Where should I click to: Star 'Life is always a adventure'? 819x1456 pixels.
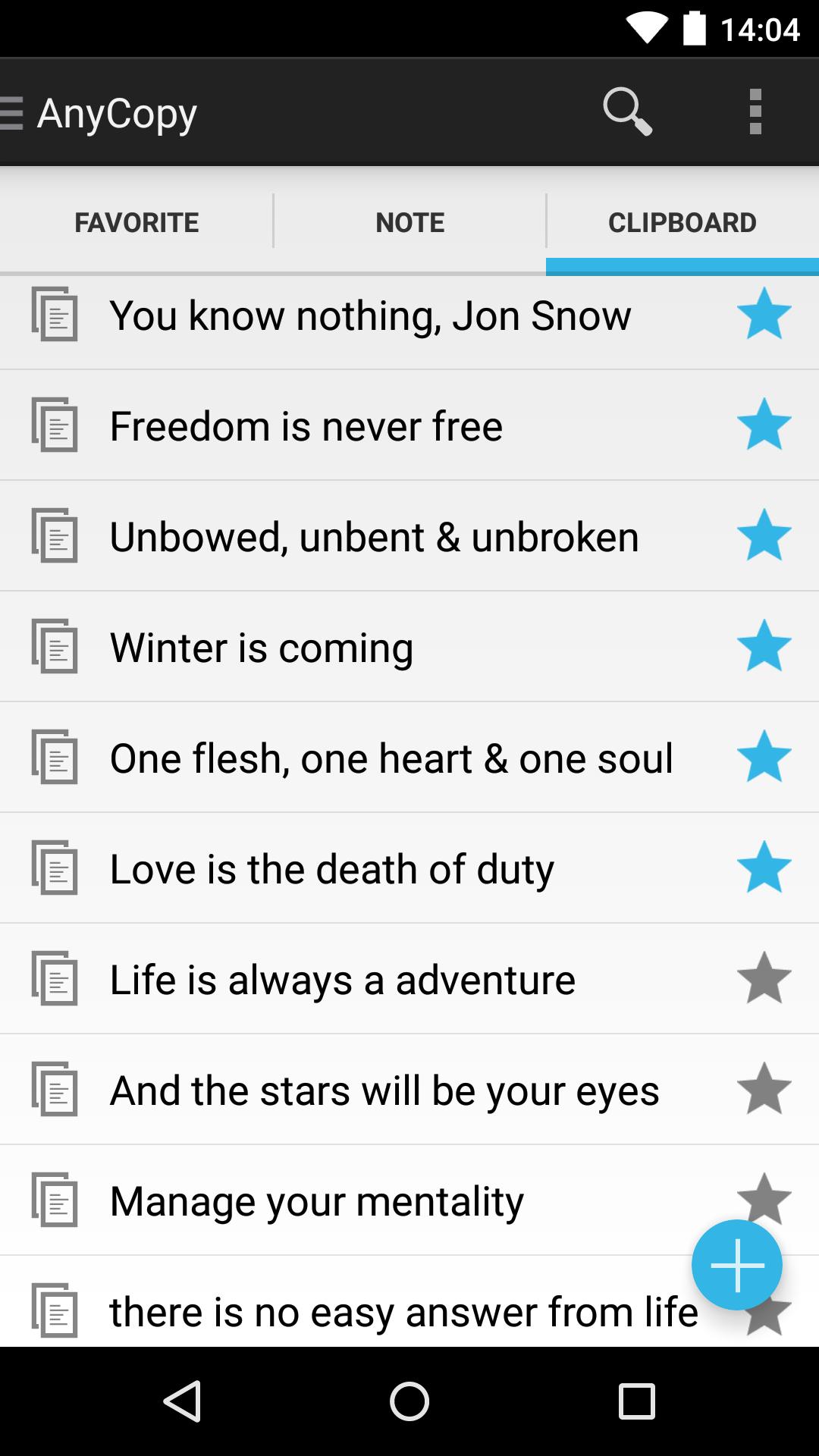764,978
